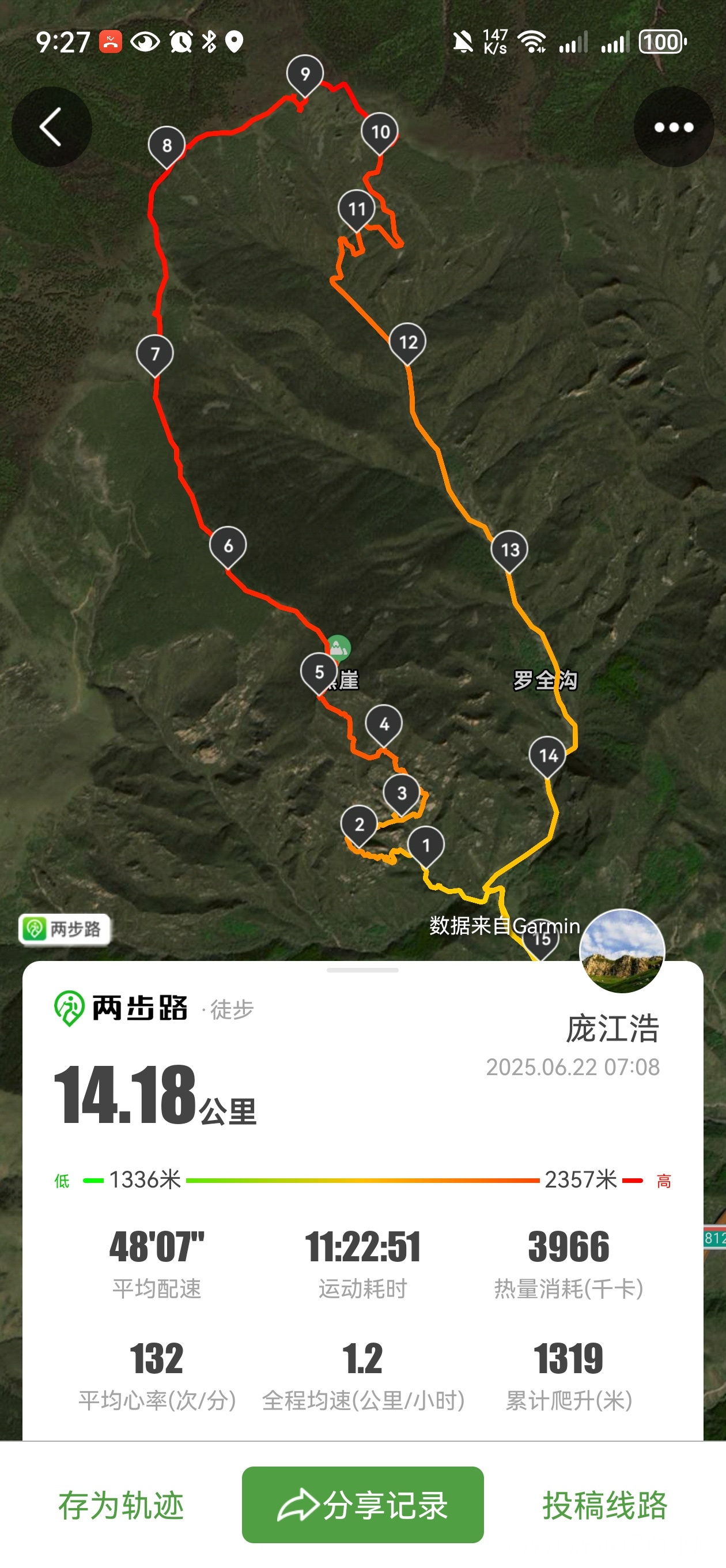Tap 存为轨迹 to save as track
The width and height of the screenshot is (726, 1568).
(x=120, y=1505)
